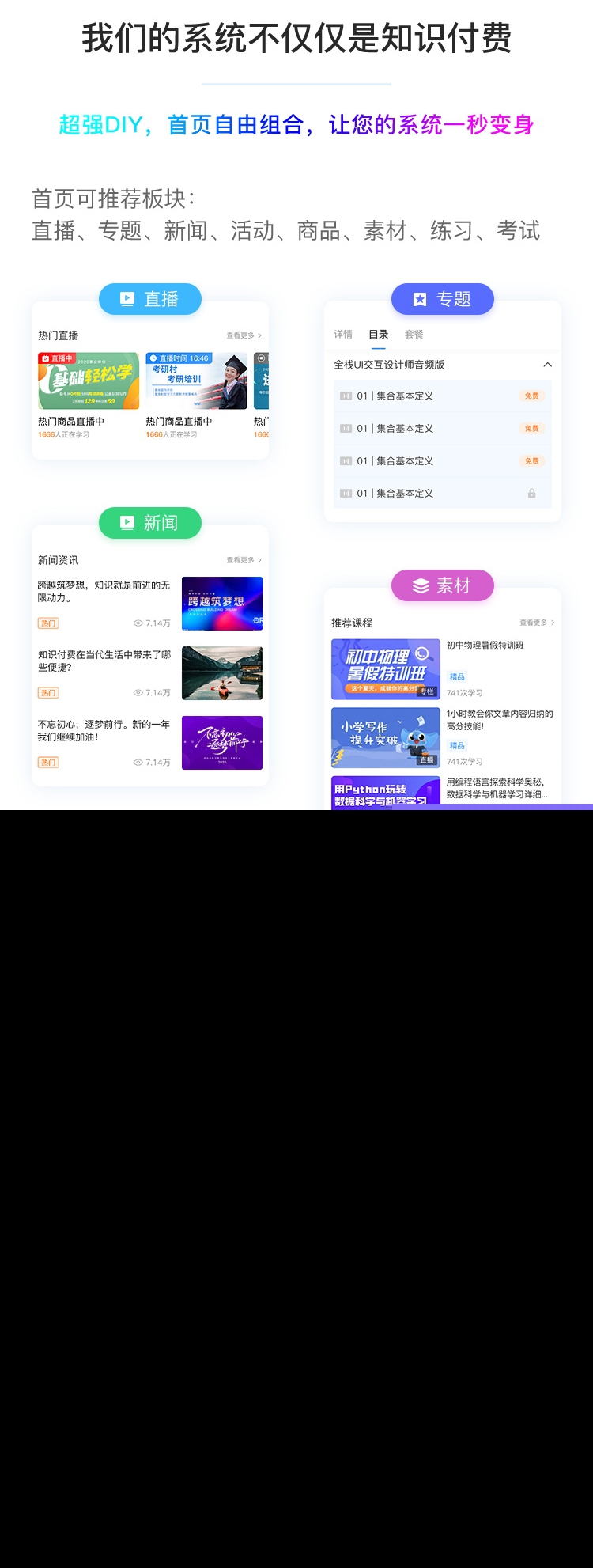The height and width of the screenshot is (1568, 593).
Task: Click the audio icon beside the first 集合基本定义 lesson
Action: tap(346, 396)
